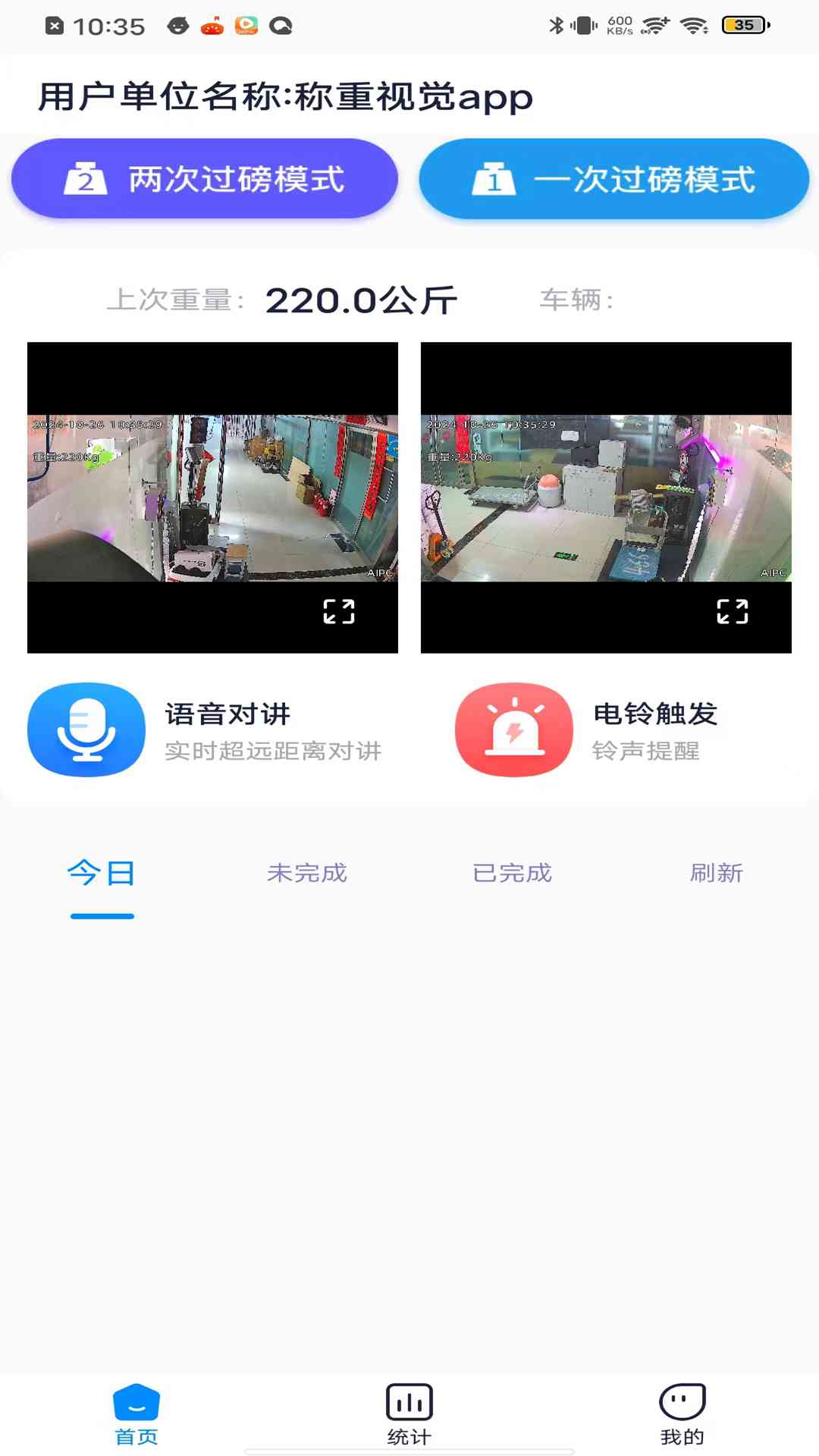
Task: Open the 已完成 tab
Action: [x=512, y=872]
